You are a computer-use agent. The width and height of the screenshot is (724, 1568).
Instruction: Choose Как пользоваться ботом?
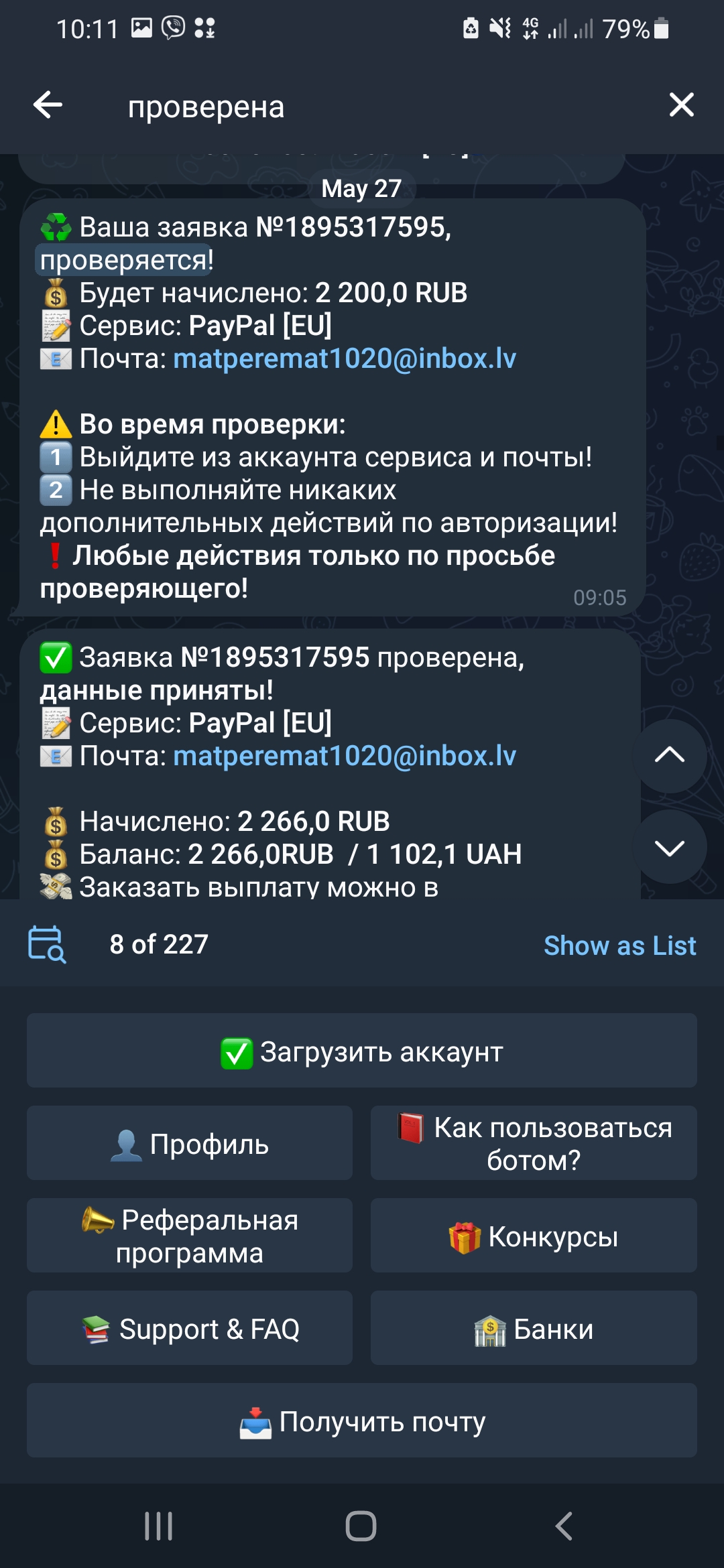tap(534, 1143)
